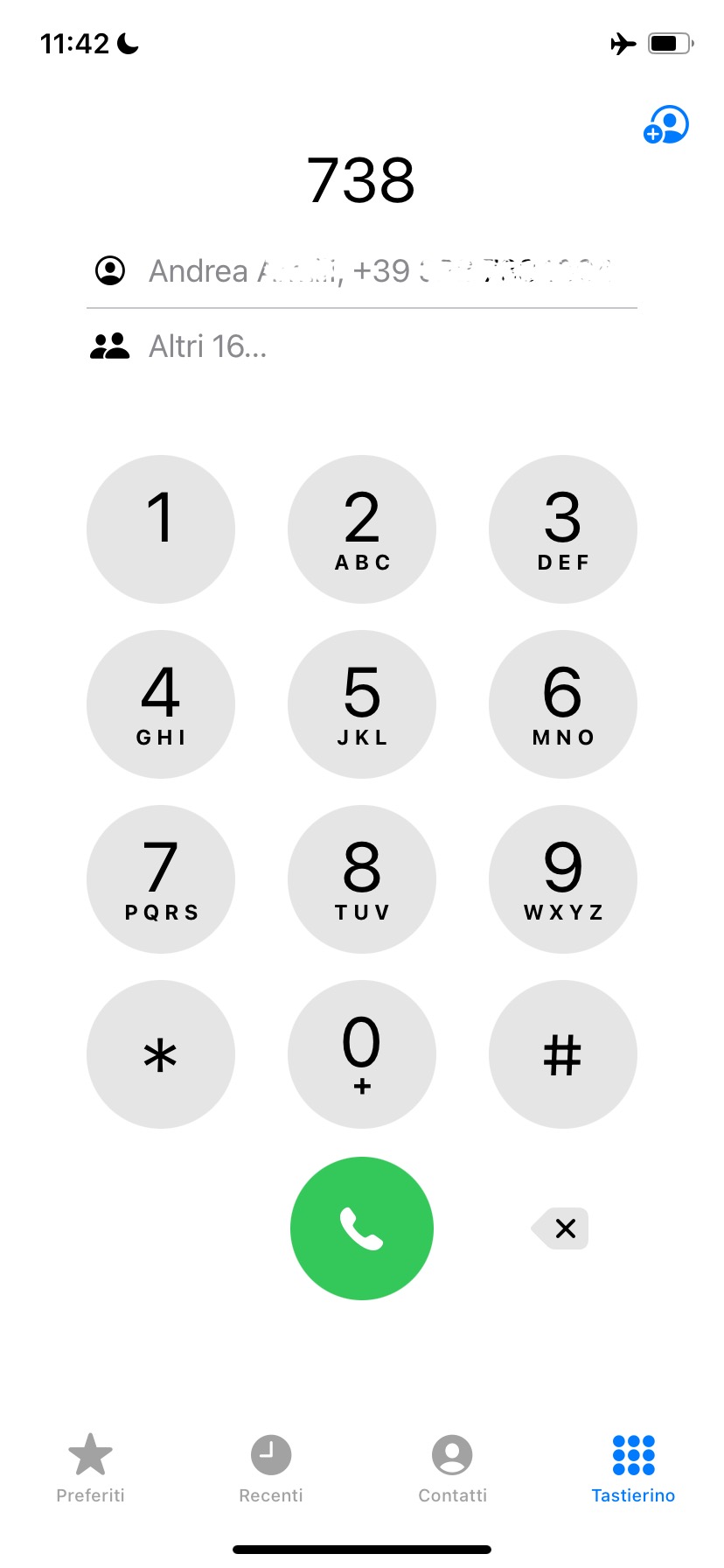Tap the 4 GHI key

coord(161,704)
